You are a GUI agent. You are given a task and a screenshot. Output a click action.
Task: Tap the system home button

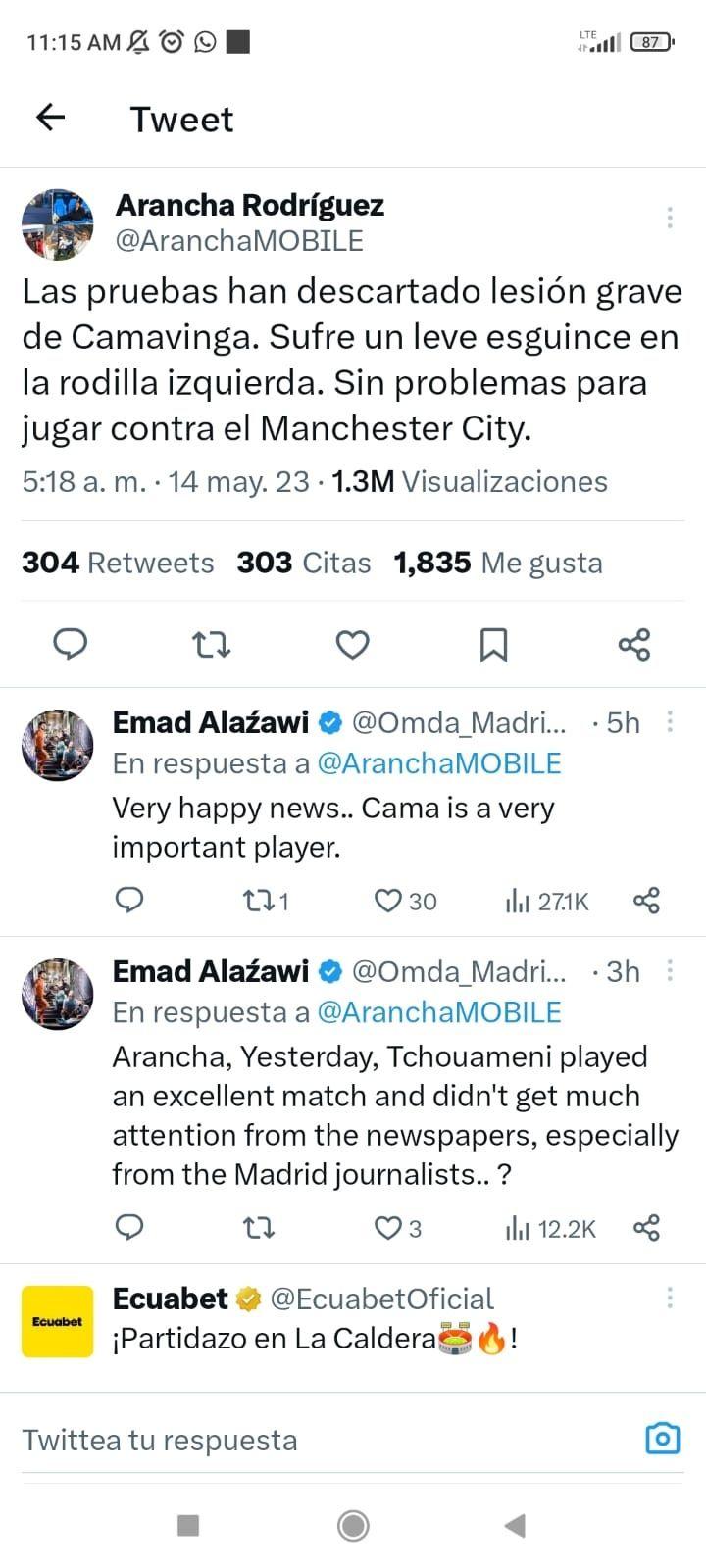point(353,1525)
